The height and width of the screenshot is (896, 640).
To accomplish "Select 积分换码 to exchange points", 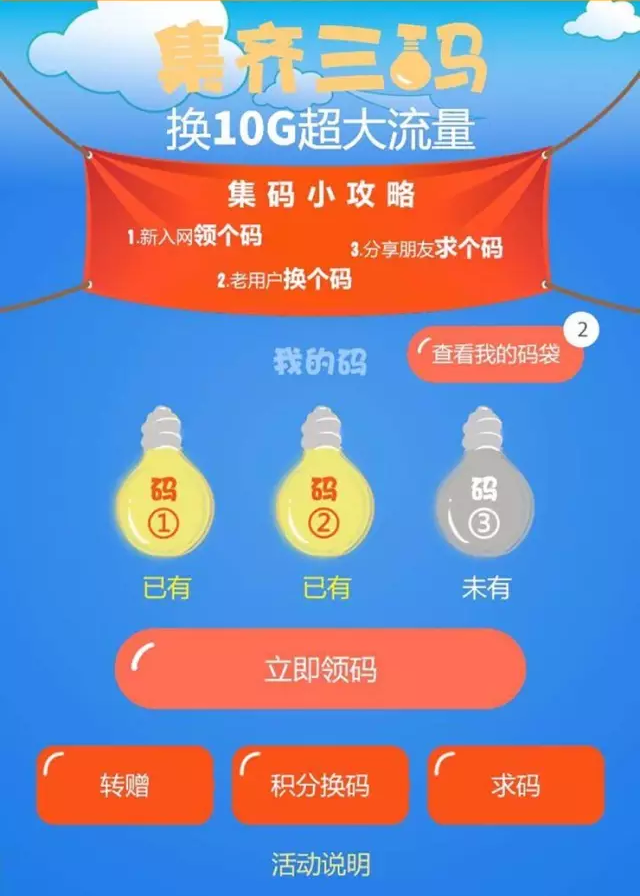I will (x=320, y=785).
